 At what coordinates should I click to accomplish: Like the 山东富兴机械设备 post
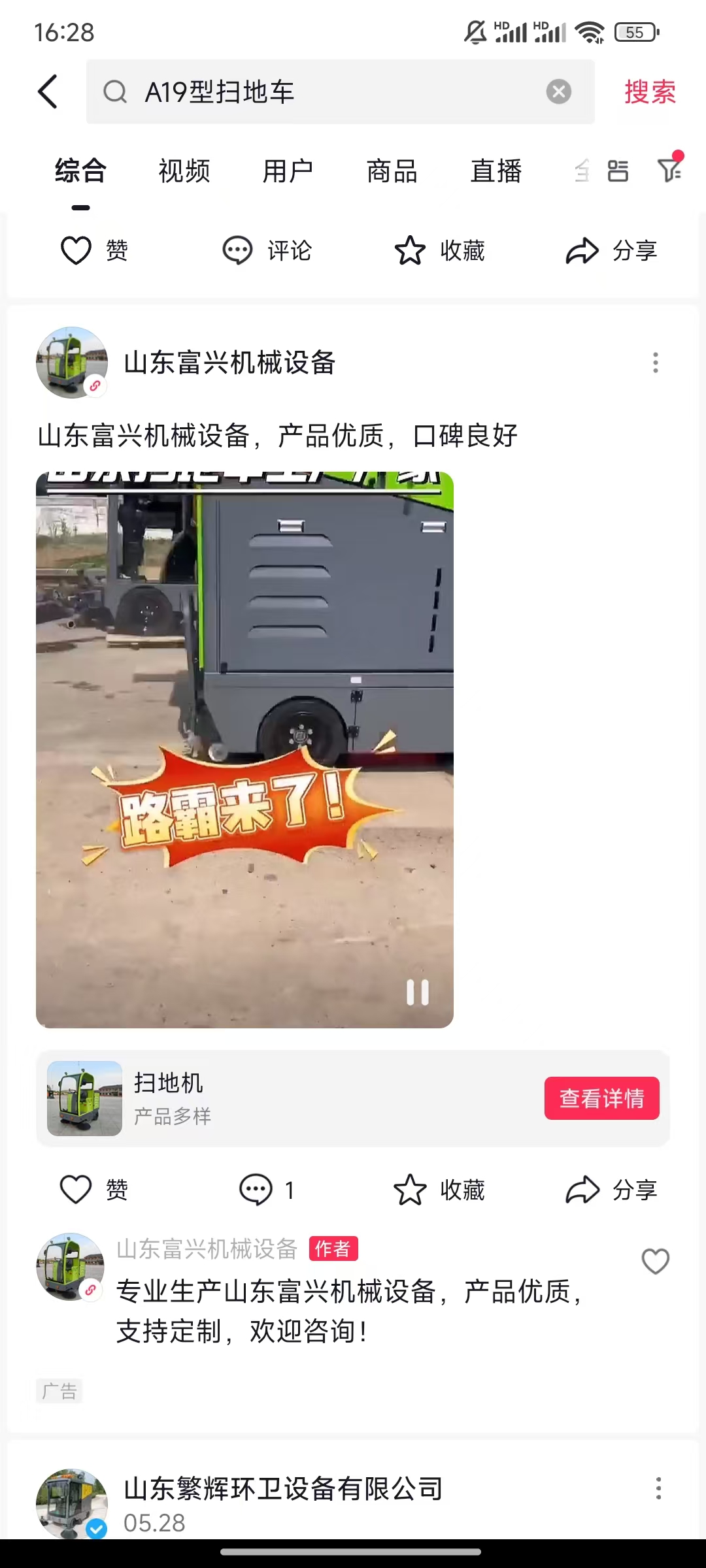[x=76, y=1189]
